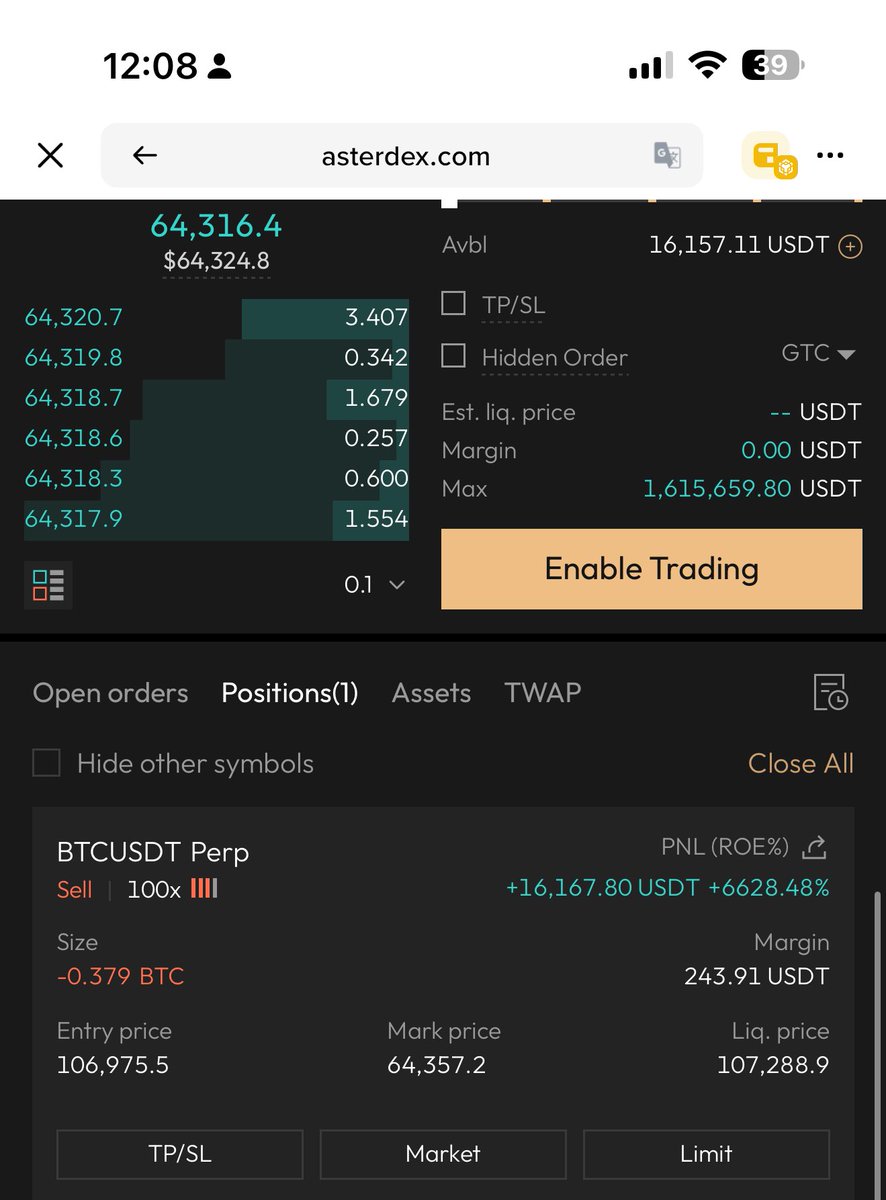
Task: Open the three-dot overflow menu
Action: [830, 155]
